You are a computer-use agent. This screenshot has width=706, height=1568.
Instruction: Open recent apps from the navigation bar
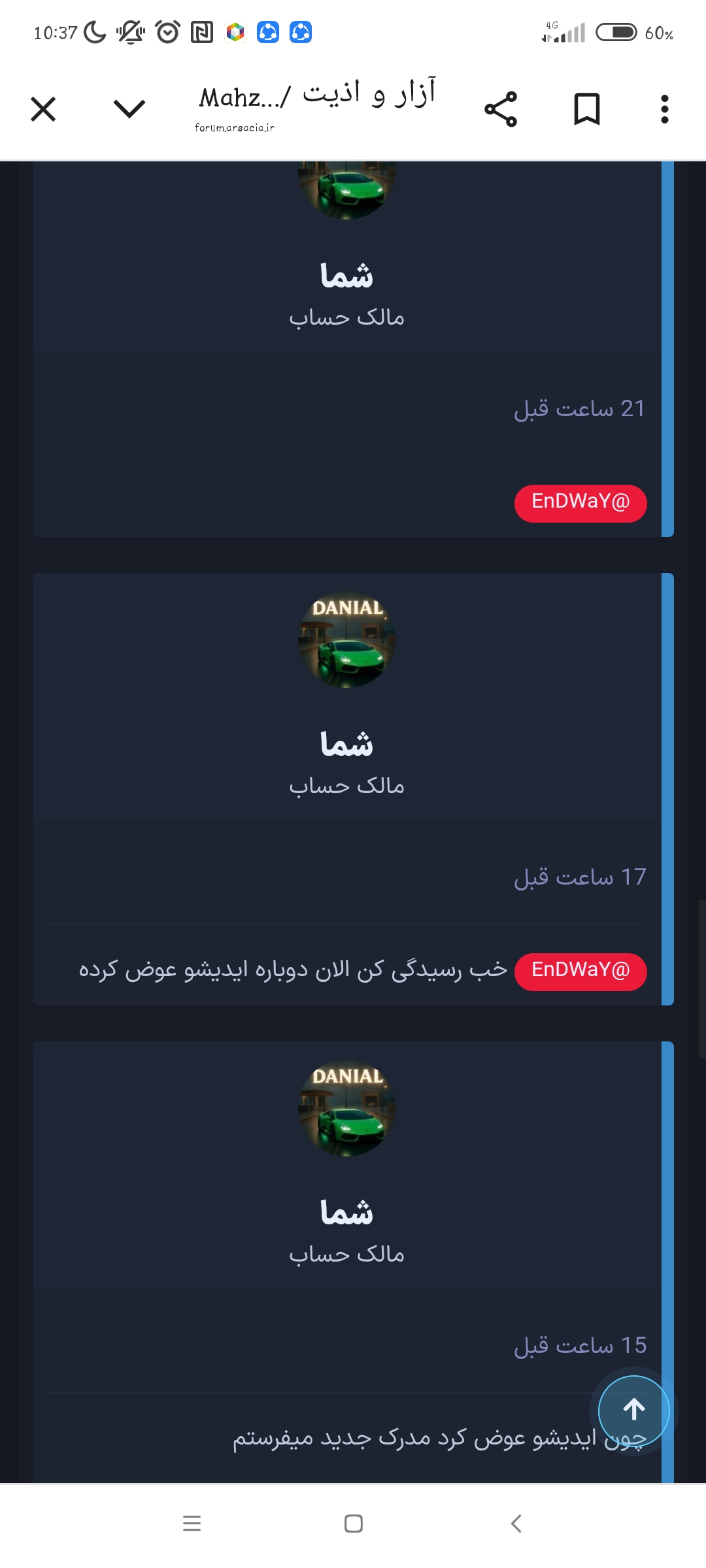(x=192, y=1524)
